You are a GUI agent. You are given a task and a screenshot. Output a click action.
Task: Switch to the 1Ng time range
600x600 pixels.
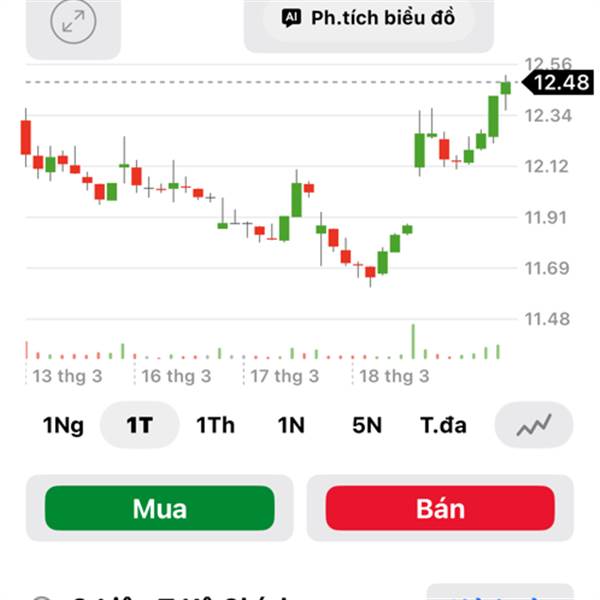[x=63, y=425]
